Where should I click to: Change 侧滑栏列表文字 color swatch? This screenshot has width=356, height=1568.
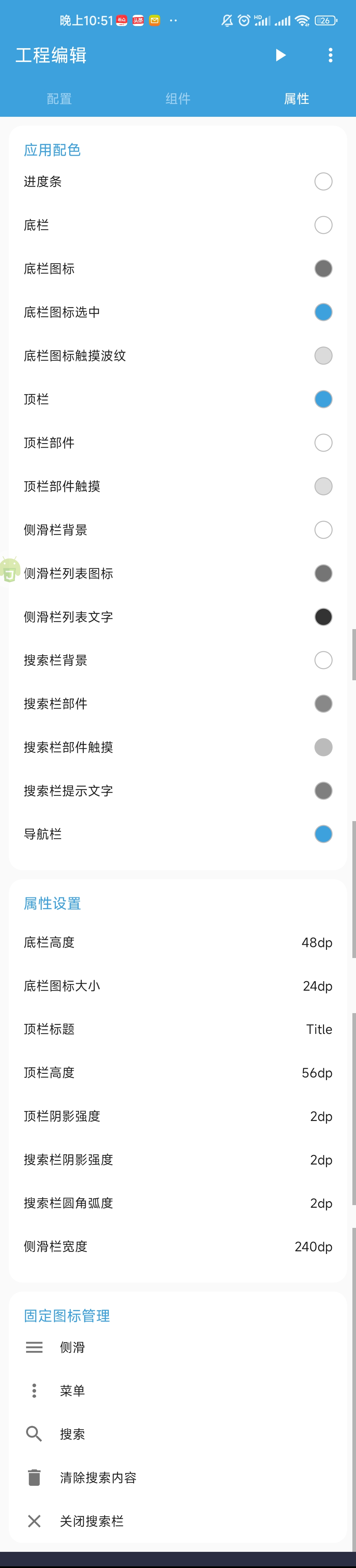pos(323,617)
